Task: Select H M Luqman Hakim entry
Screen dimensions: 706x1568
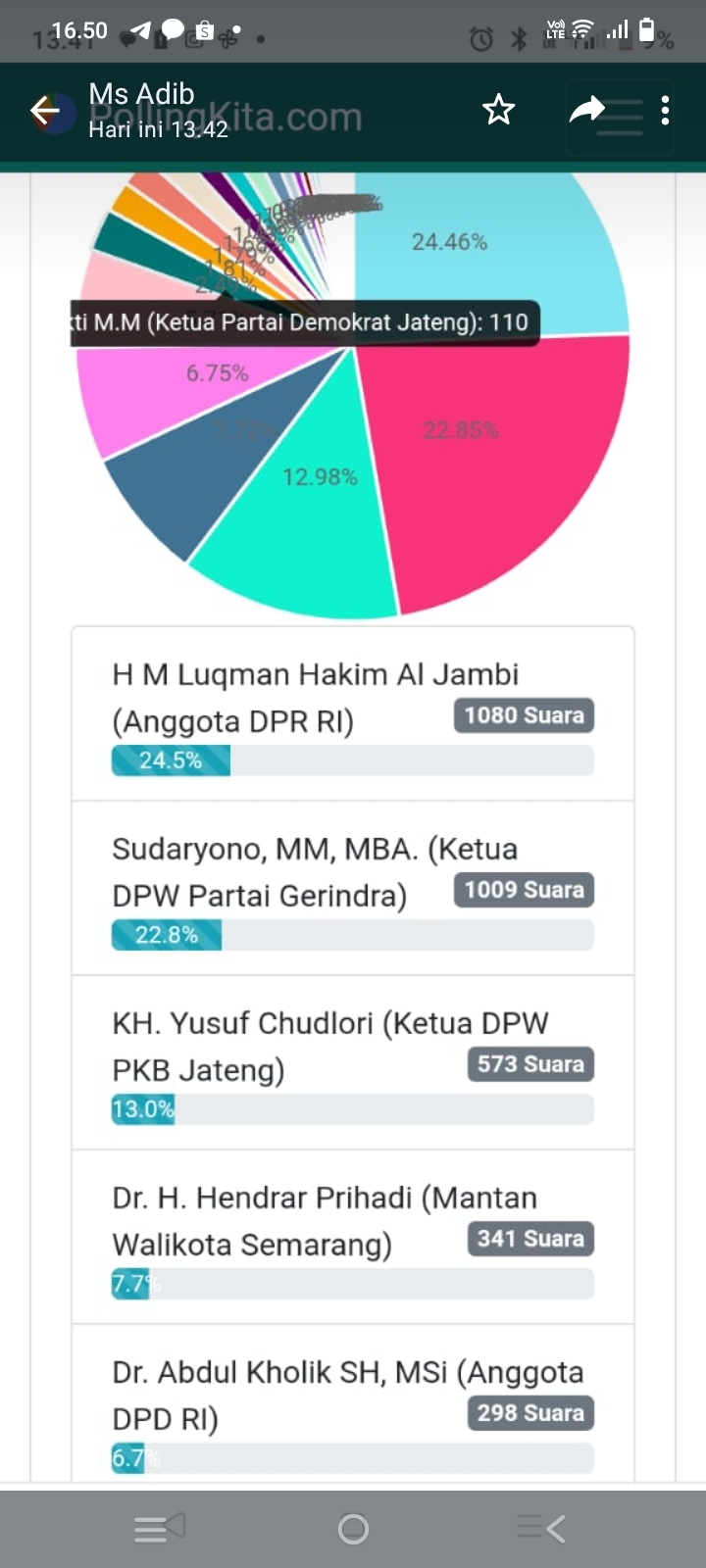Action: (314, 673)
